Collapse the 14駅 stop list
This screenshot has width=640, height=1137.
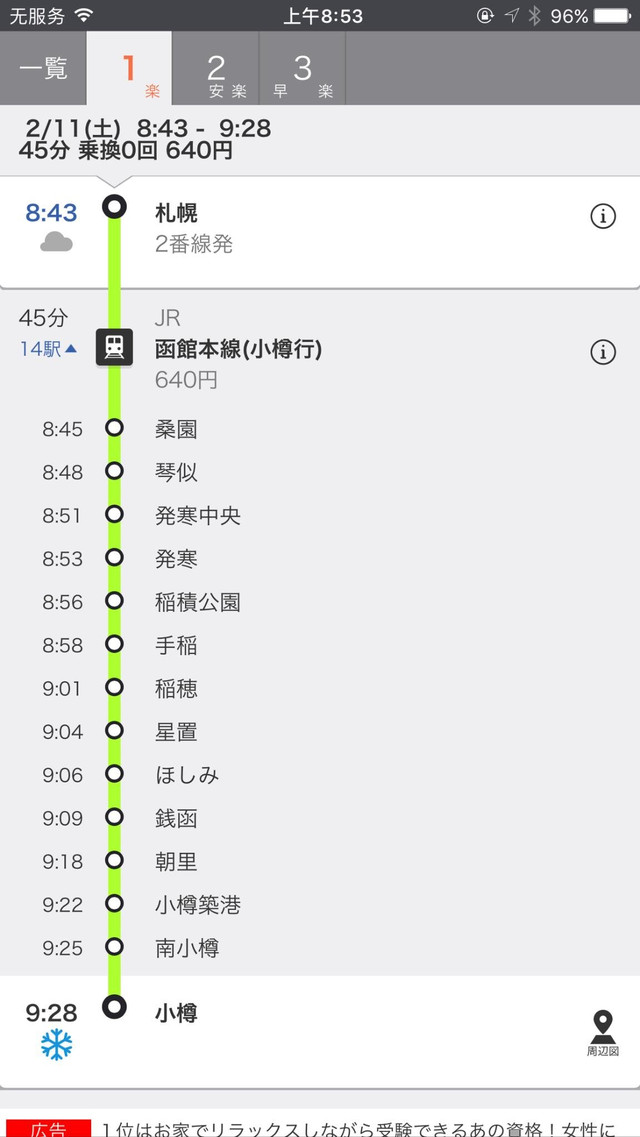(x=48, y=349)
